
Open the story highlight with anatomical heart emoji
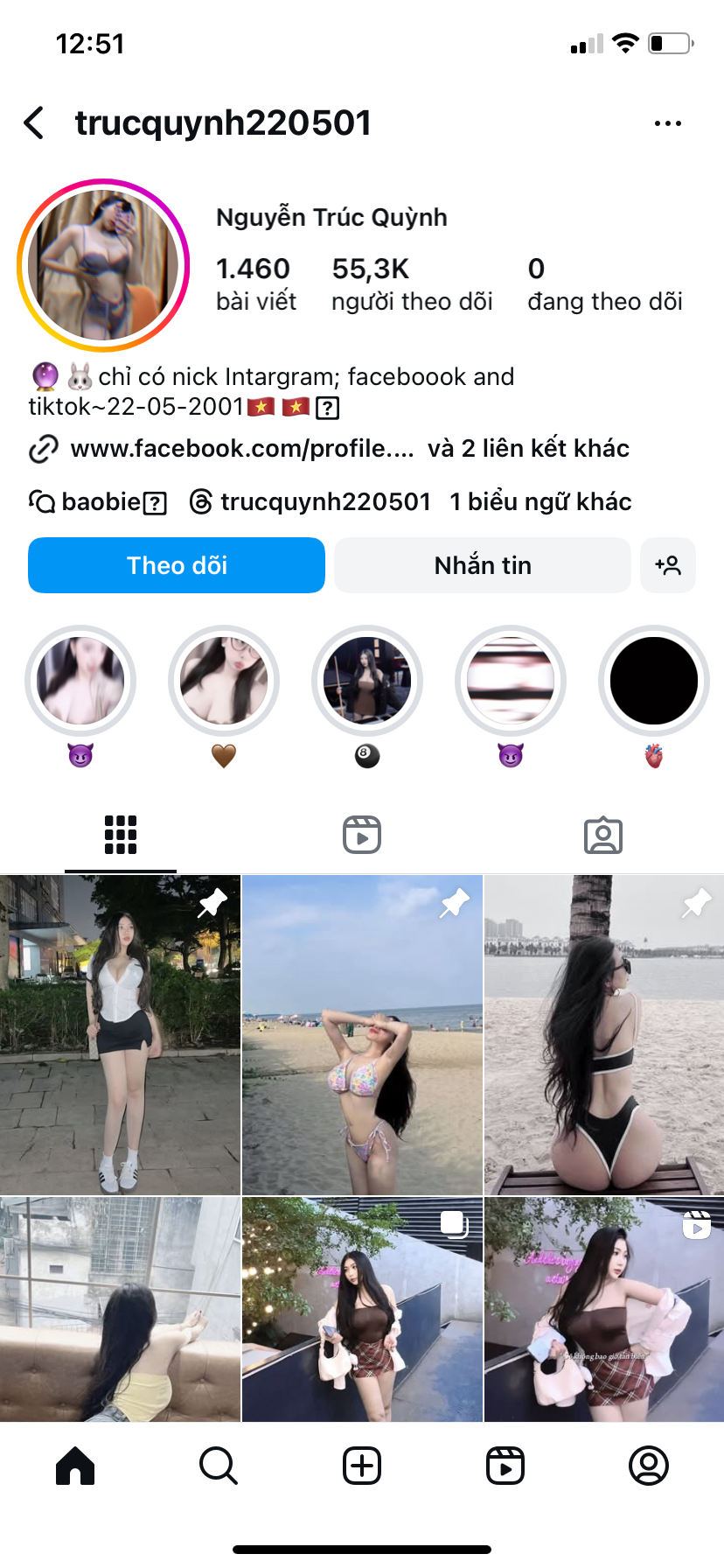(x=654, y=681)
